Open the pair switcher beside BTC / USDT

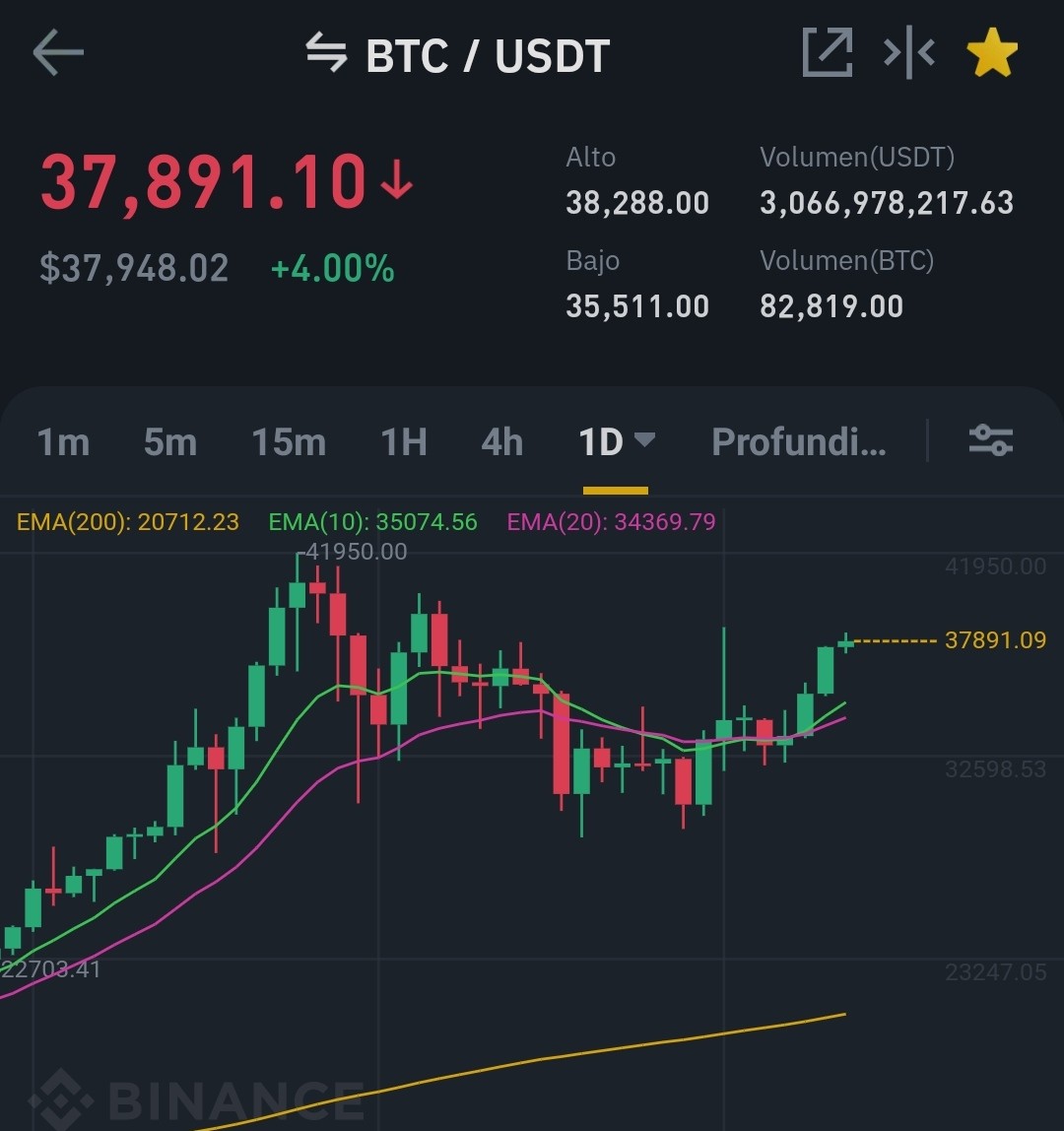(x=326, y=52)
